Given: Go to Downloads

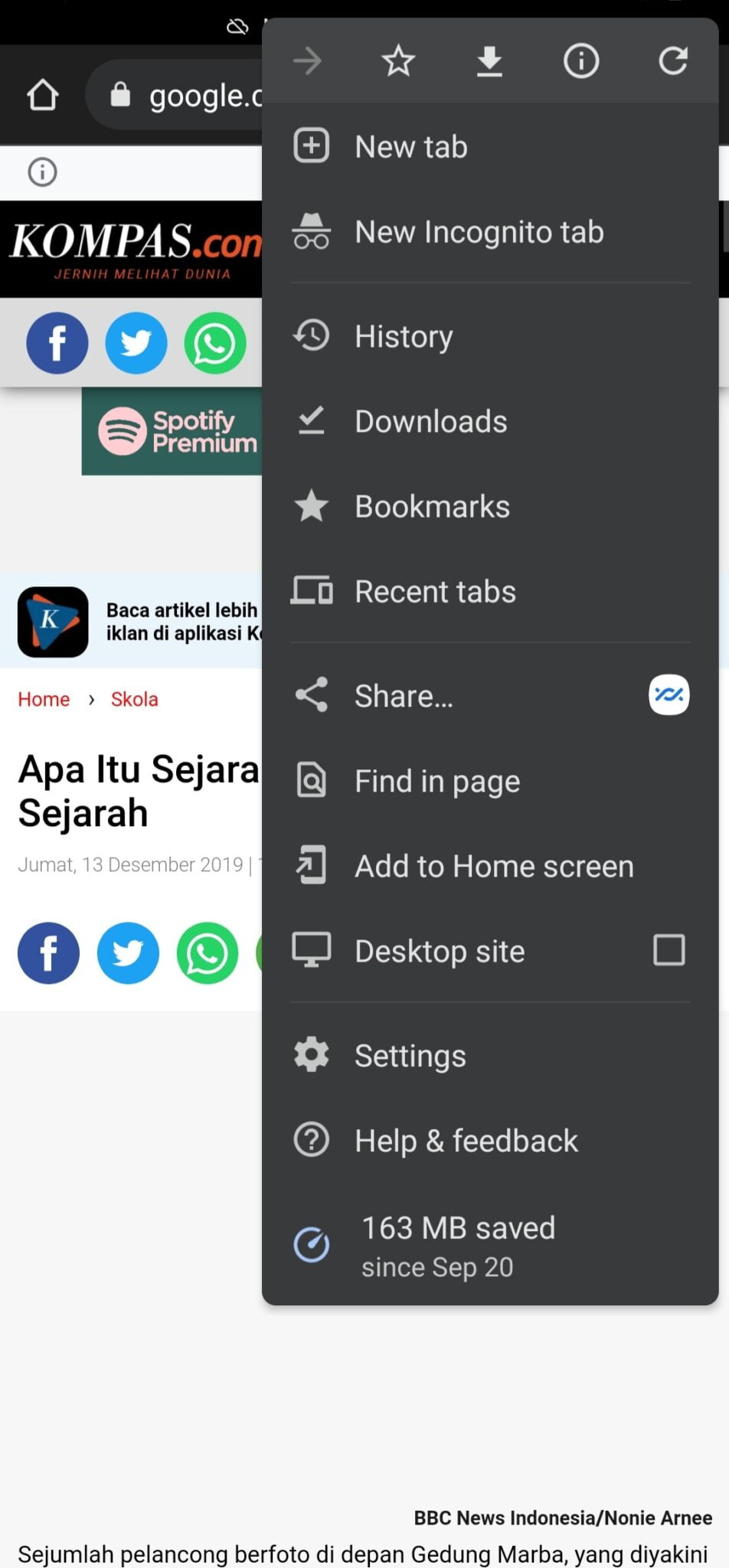Looking at the screenshot, I should (490, 421).
